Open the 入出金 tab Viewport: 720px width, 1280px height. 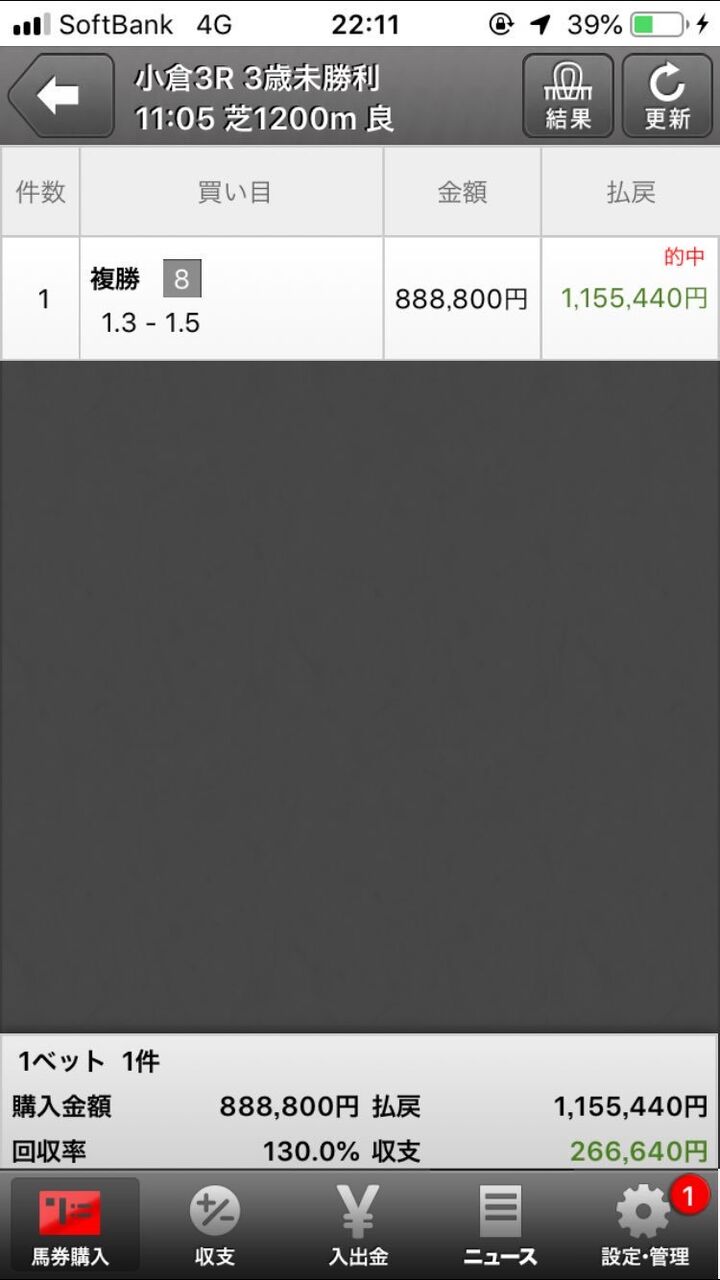(358, 1225)
